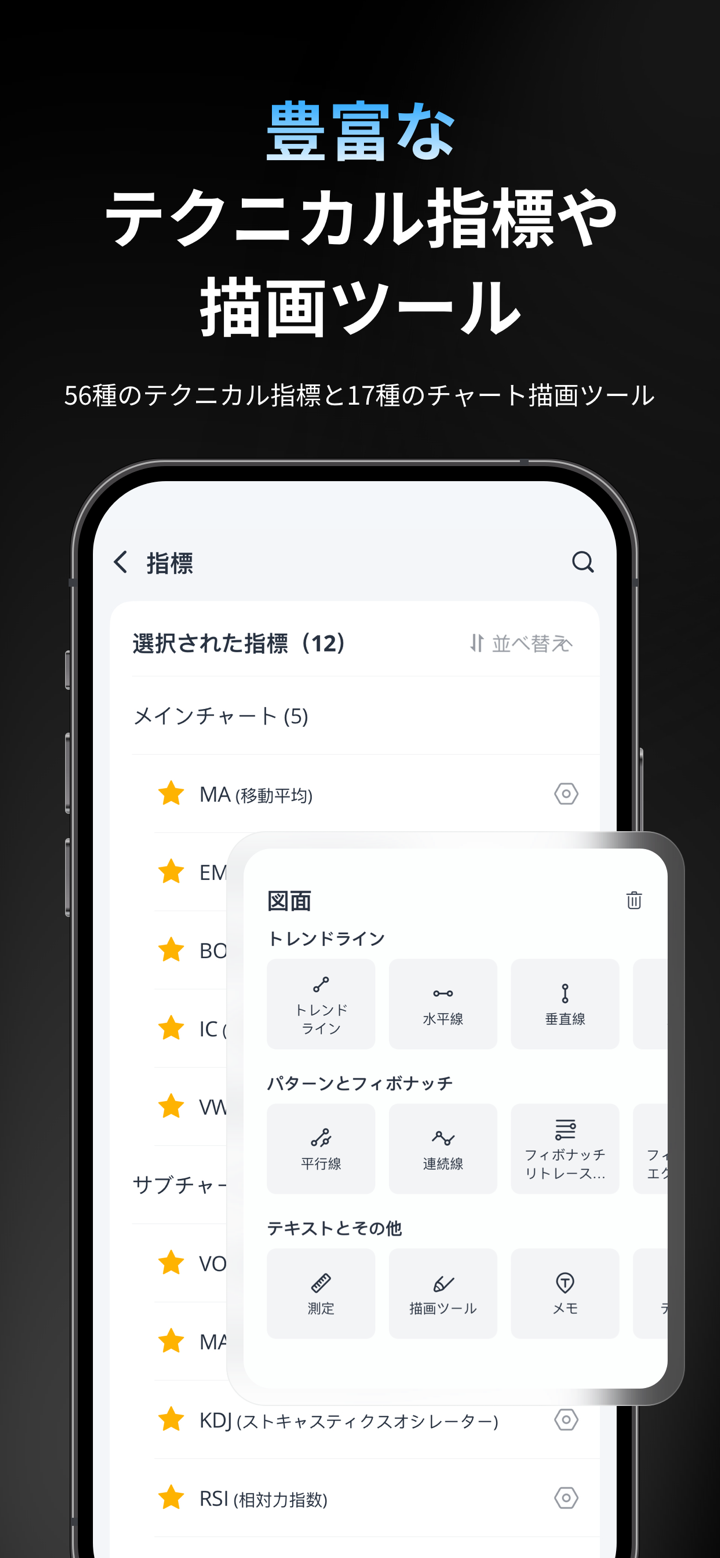Open the search icon in 指標 screen

[x=583, y=563]
